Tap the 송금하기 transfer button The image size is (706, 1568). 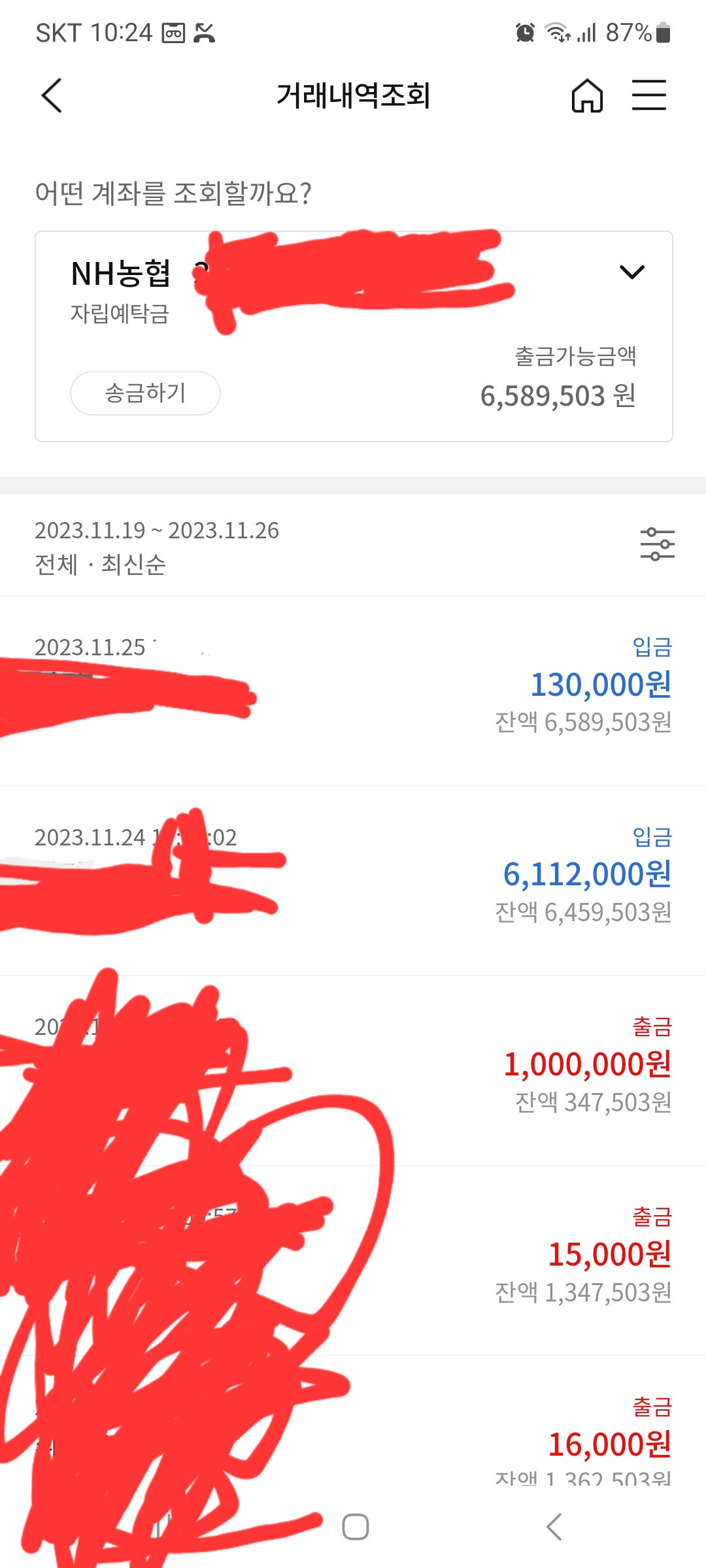tap(145, 393)
